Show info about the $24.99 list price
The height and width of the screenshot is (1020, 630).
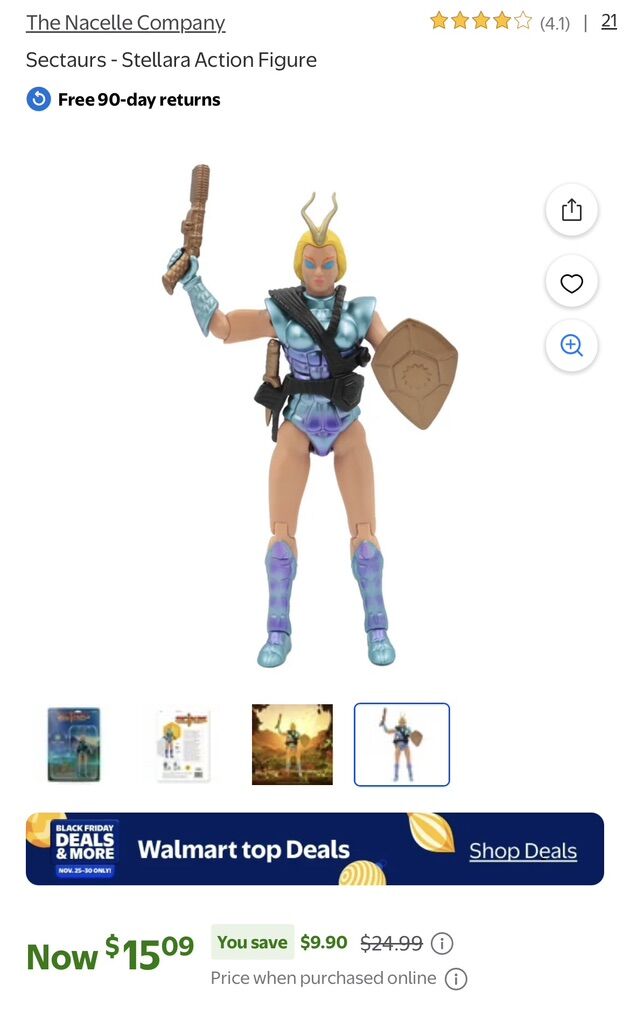click(x=442, y=943)
